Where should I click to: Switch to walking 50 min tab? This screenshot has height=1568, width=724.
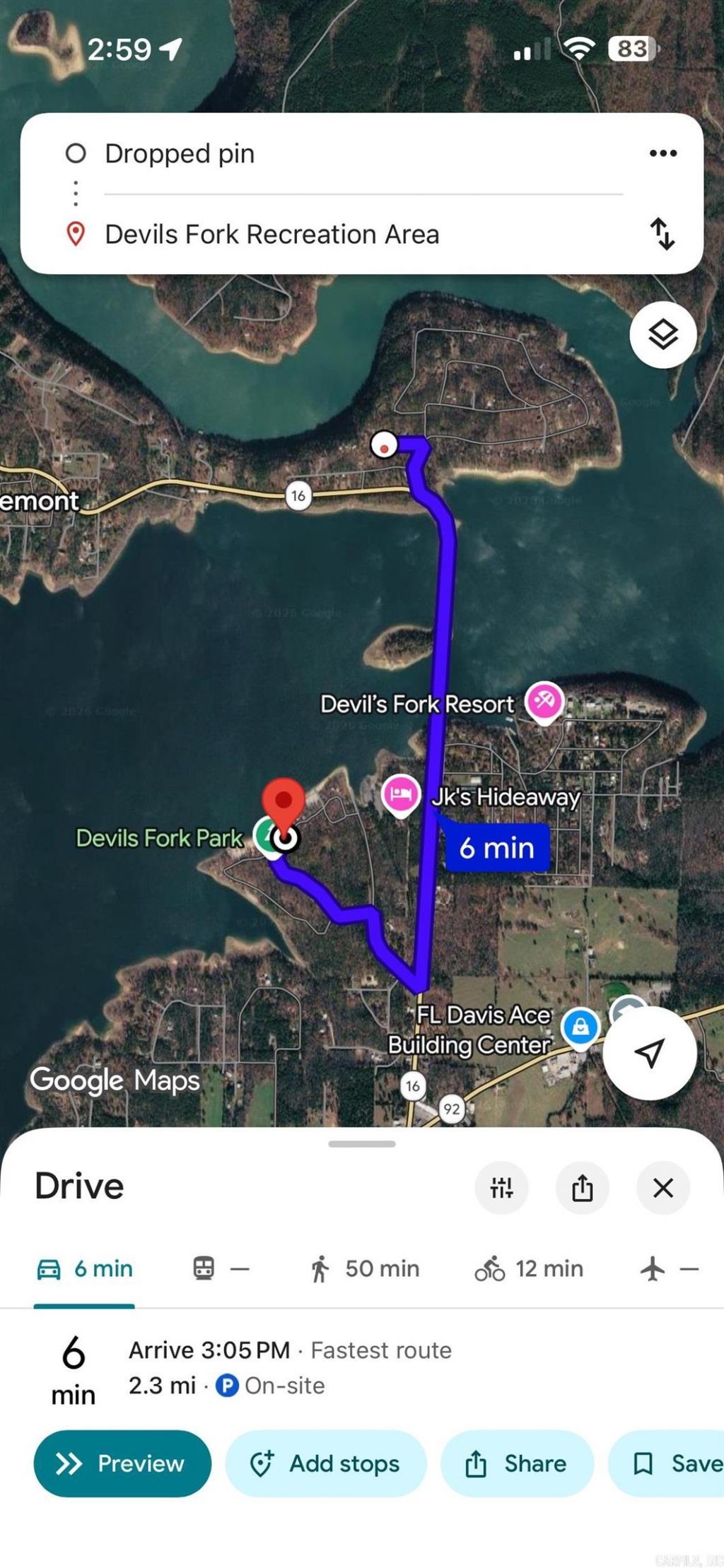pyautogui.click(x=365, y=1269)
